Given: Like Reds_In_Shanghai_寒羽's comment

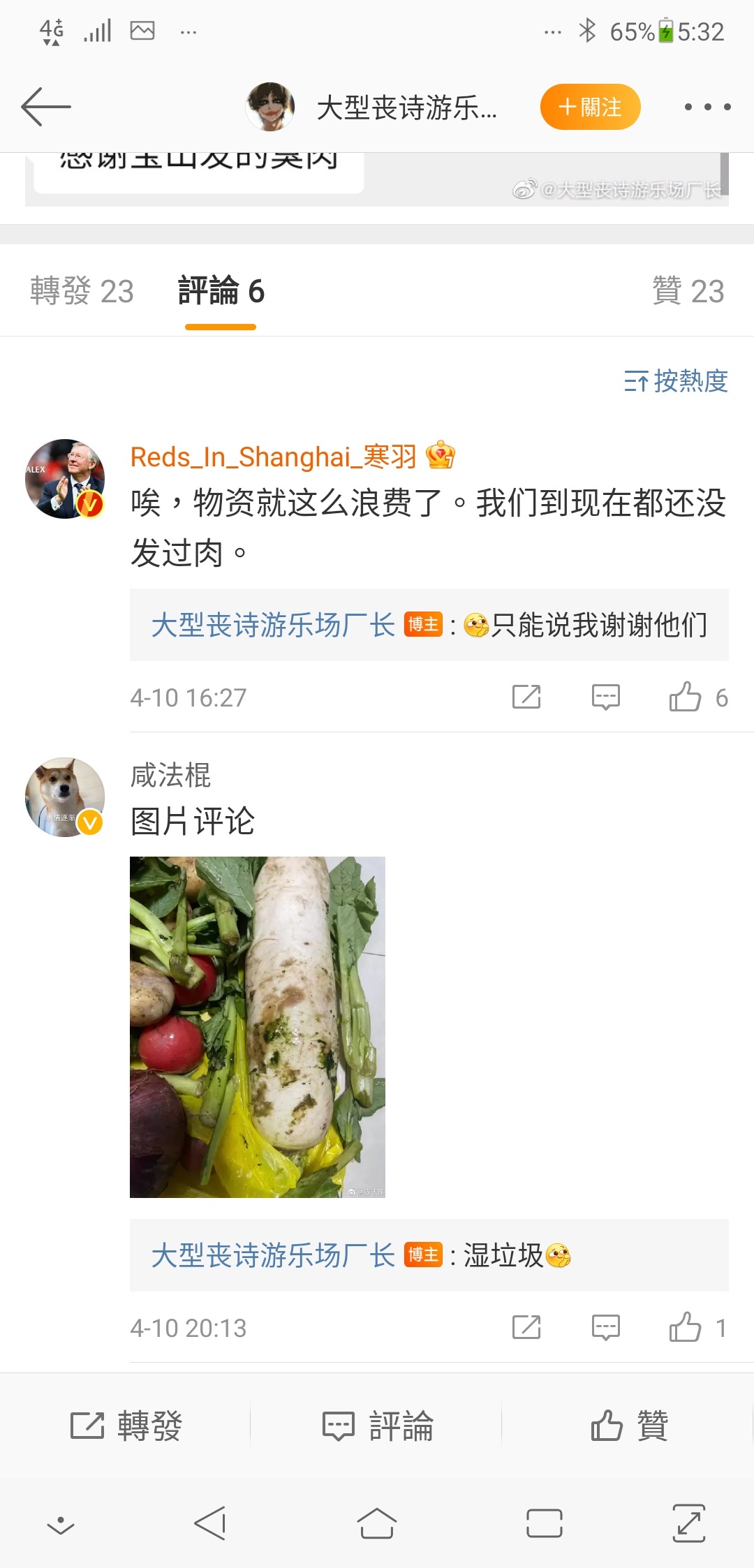Looking at the screenshot, I should pyautogui.click(x=697, y=697).
